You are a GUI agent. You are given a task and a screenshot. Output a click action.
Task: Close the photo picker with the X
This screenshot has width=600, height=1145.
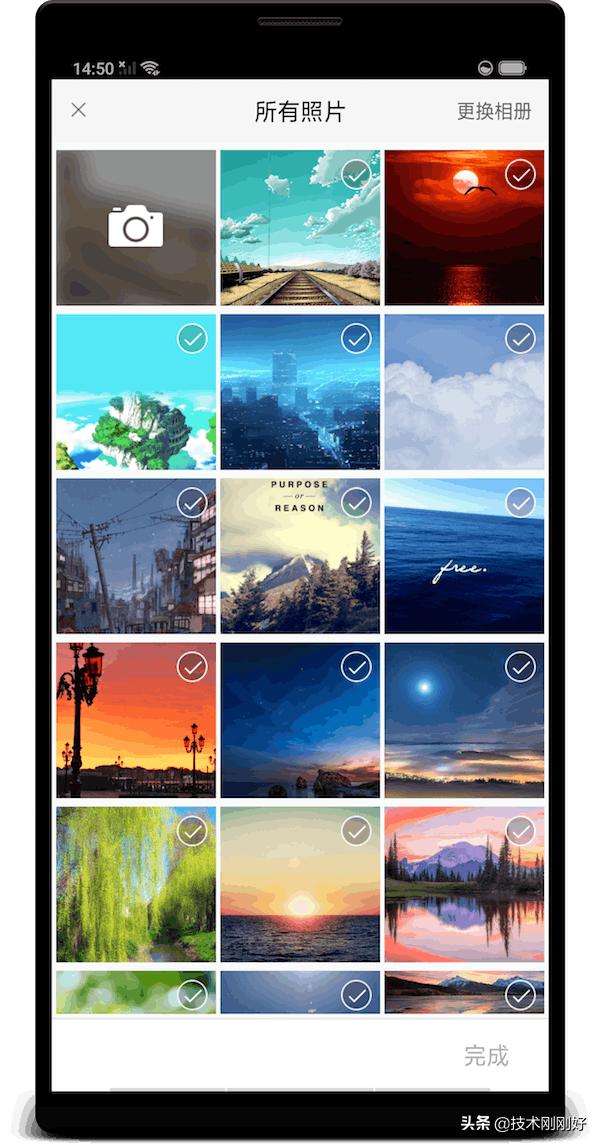tap(79, 110)
